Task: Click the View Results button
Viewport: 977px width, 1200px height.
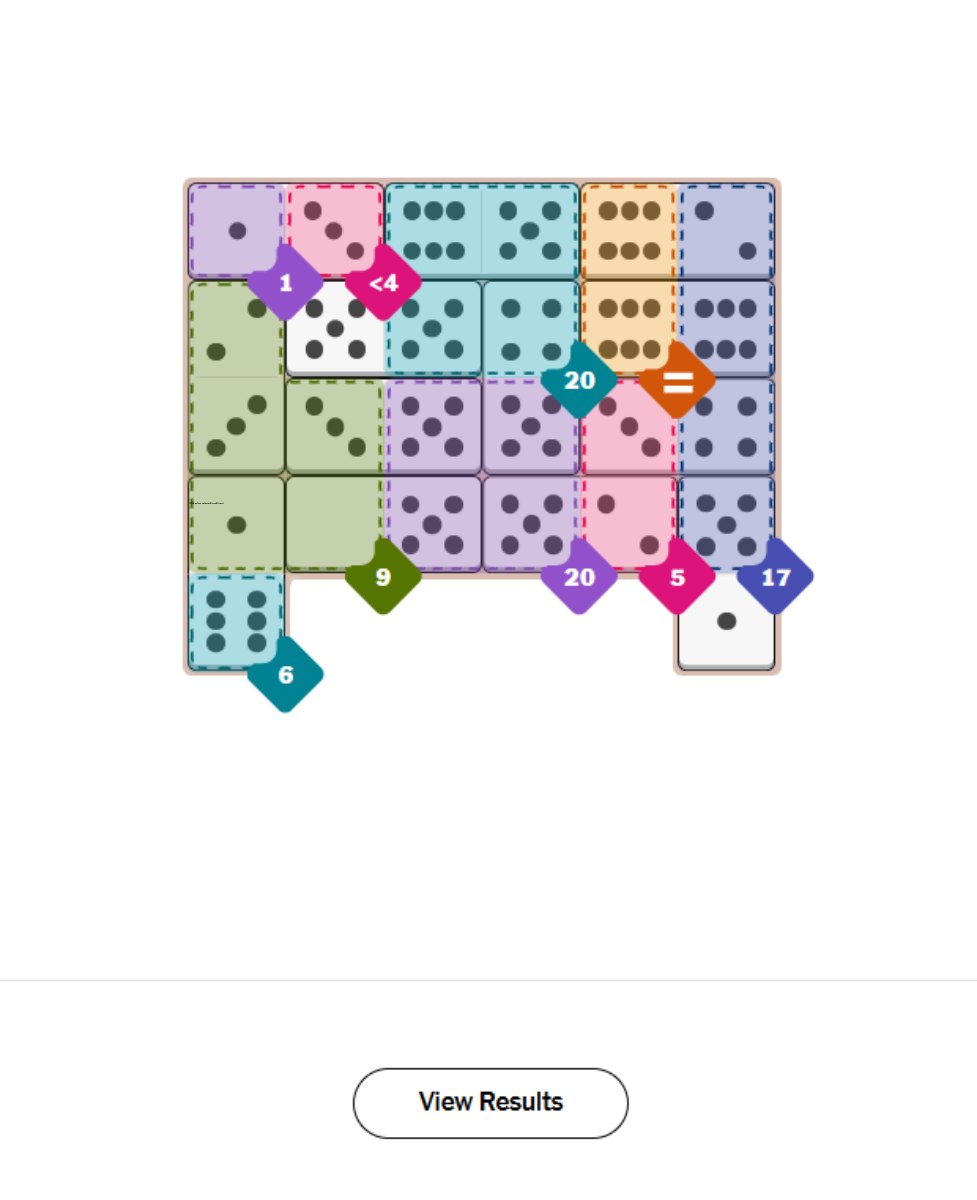Action: coord(488,1103)
